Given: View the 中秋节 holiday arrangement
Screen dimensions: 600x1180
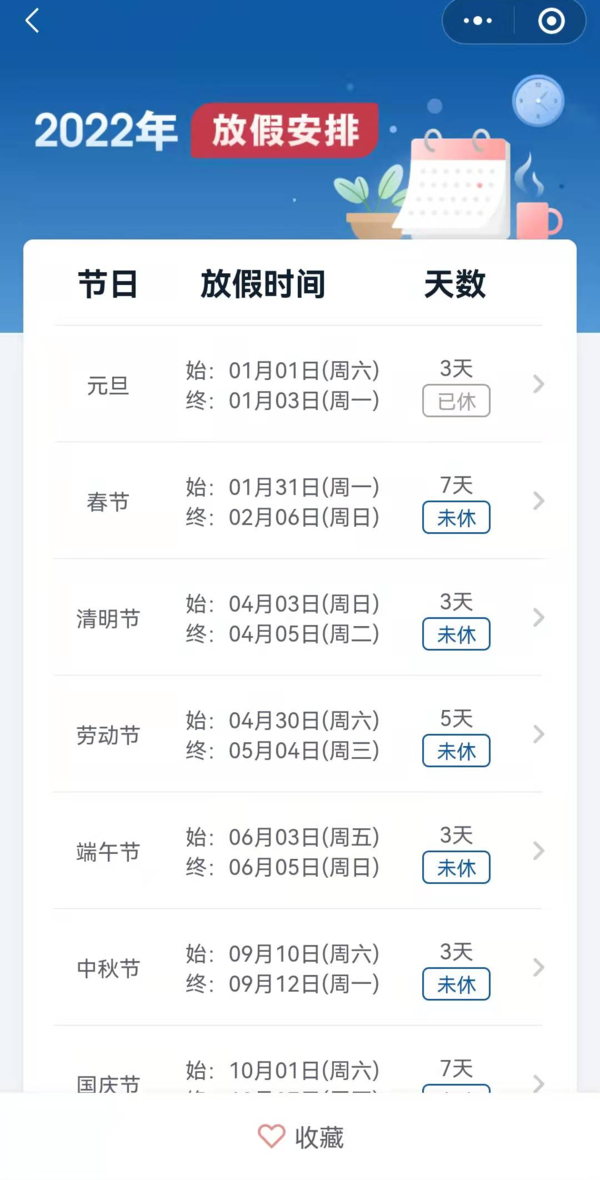Looking at the screenshot, I should 300,968.
